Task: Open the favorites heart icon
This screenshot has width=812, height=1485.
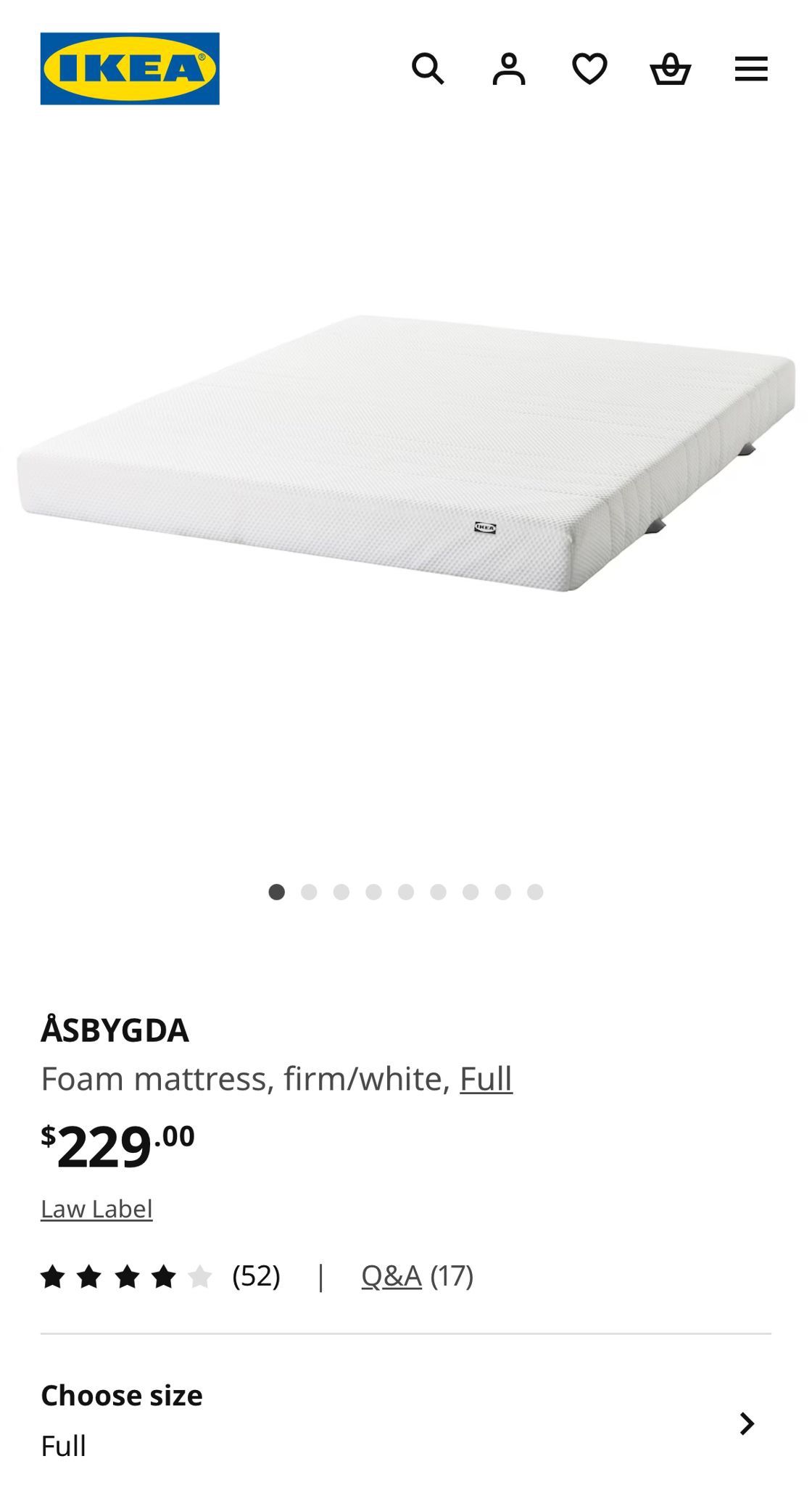Action: tap(589, 69)
